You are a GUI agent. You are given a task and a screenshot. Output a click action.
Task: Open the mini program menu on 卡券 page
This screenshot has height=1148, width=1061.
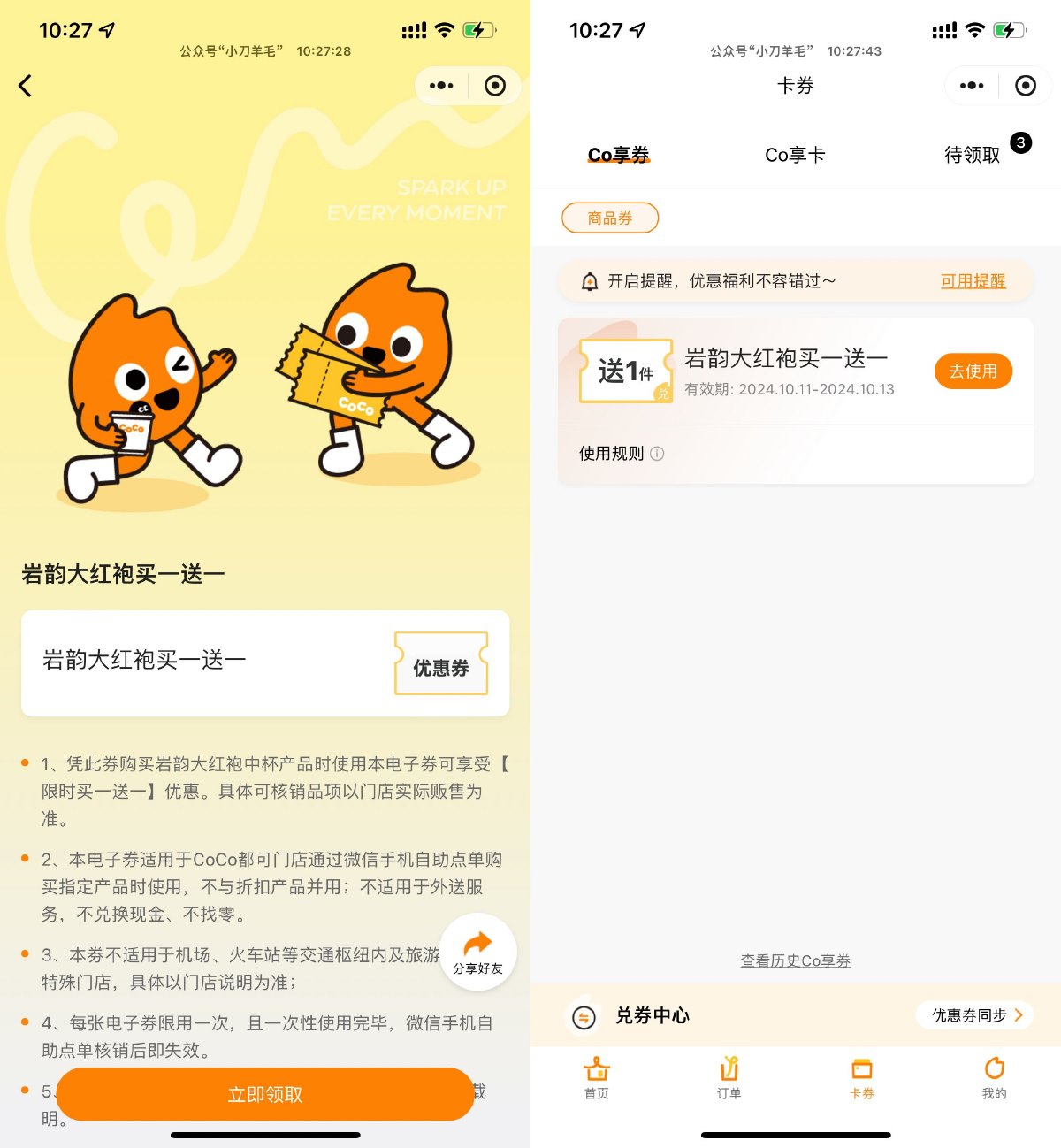pyautogui.click(x=972, y=86)
